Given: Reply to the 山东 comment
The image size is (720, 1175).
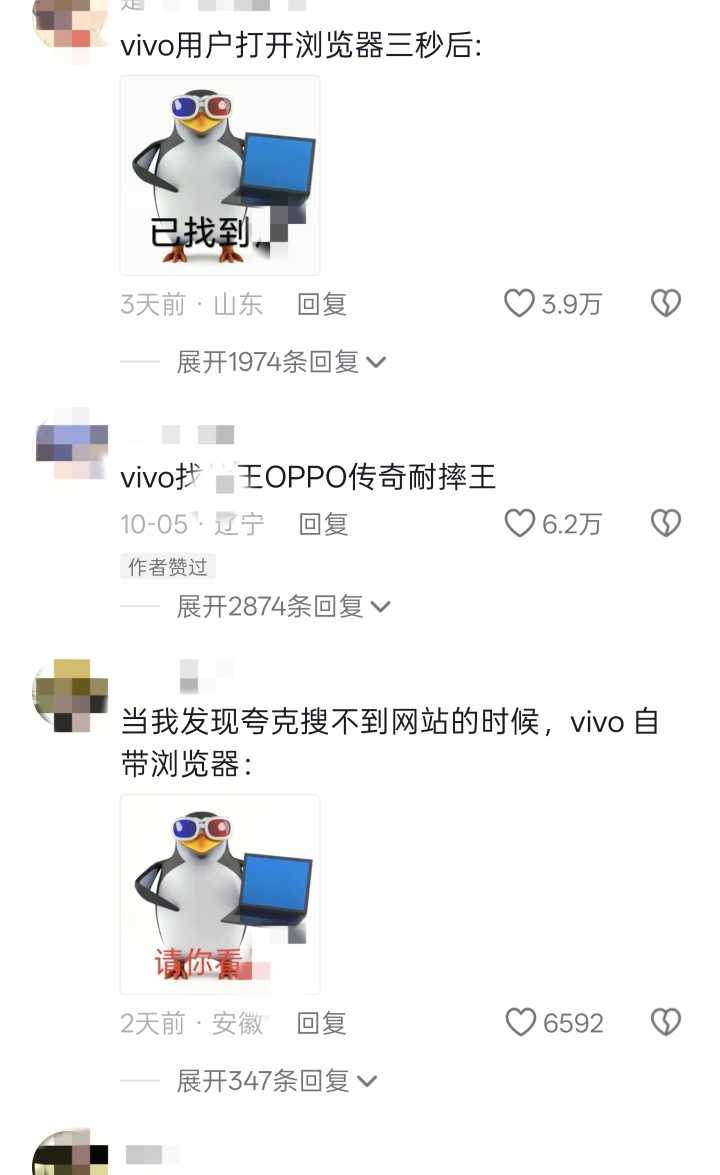Looking at the screenshot, I should pyautogui.click(x=322, y=304).
